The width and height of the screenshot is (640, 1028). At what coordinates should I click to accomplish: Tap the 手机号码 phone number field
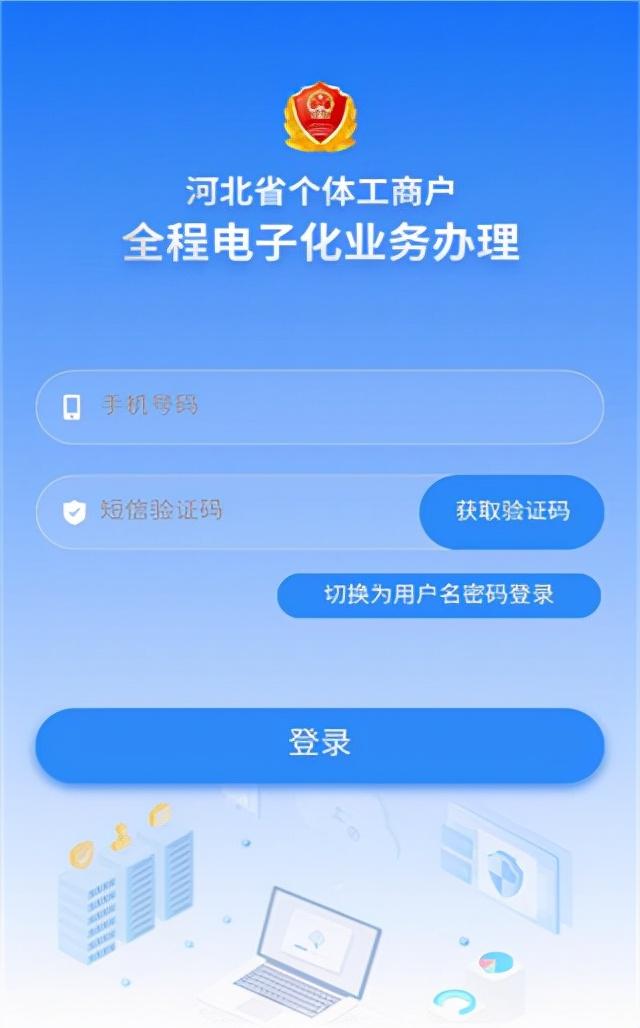(320, 406)
